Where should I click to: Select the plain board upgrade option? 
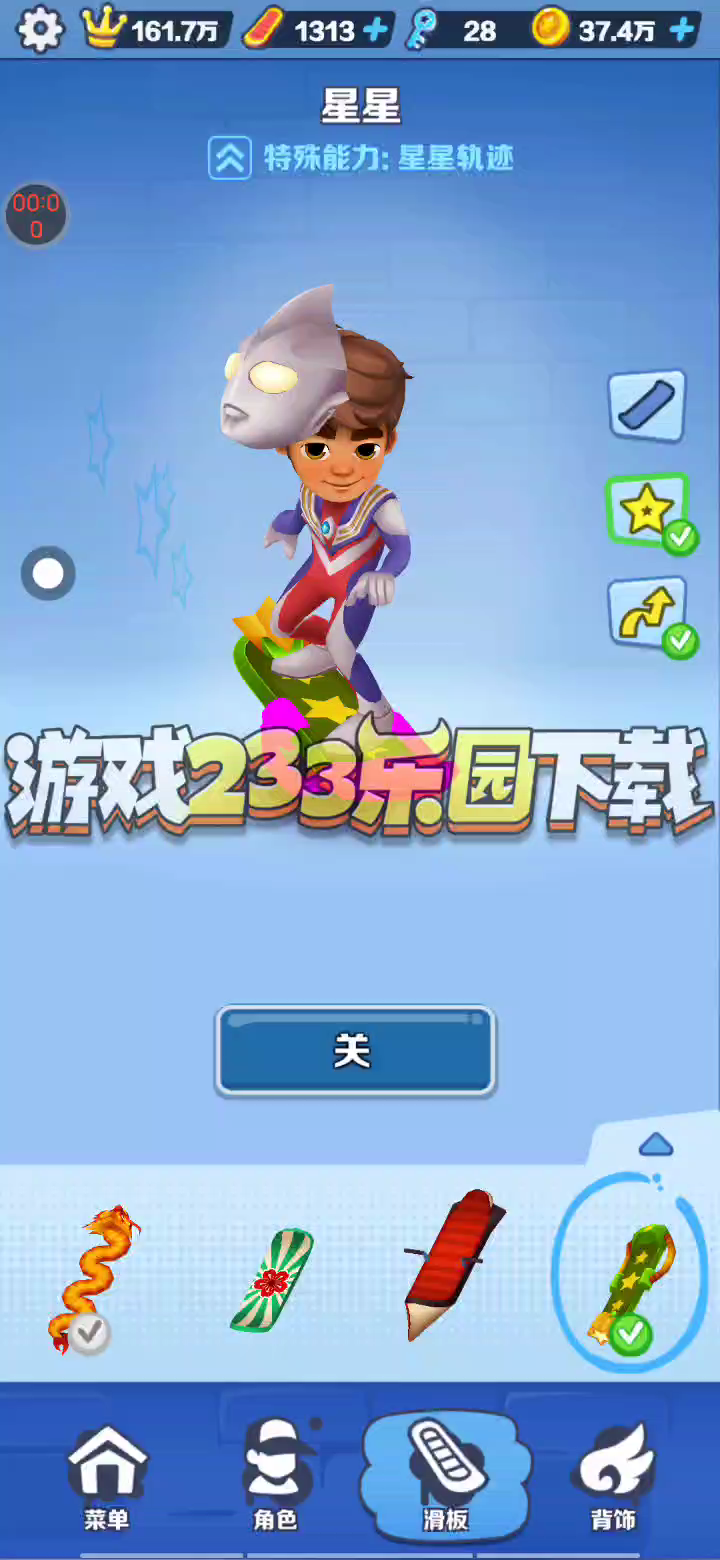(x=647, y=406)
